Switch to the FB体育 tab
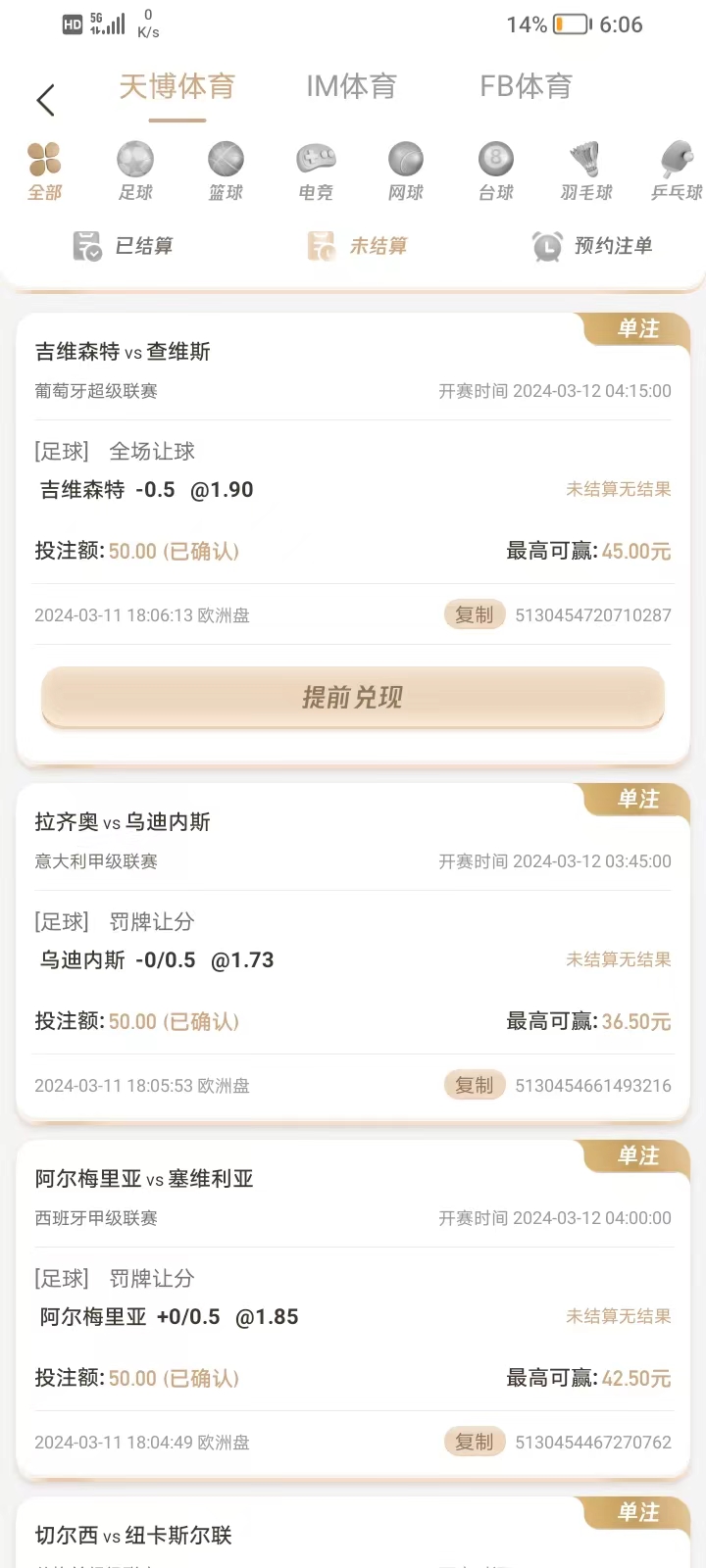The image size is (706, 1568). (526, 87)
